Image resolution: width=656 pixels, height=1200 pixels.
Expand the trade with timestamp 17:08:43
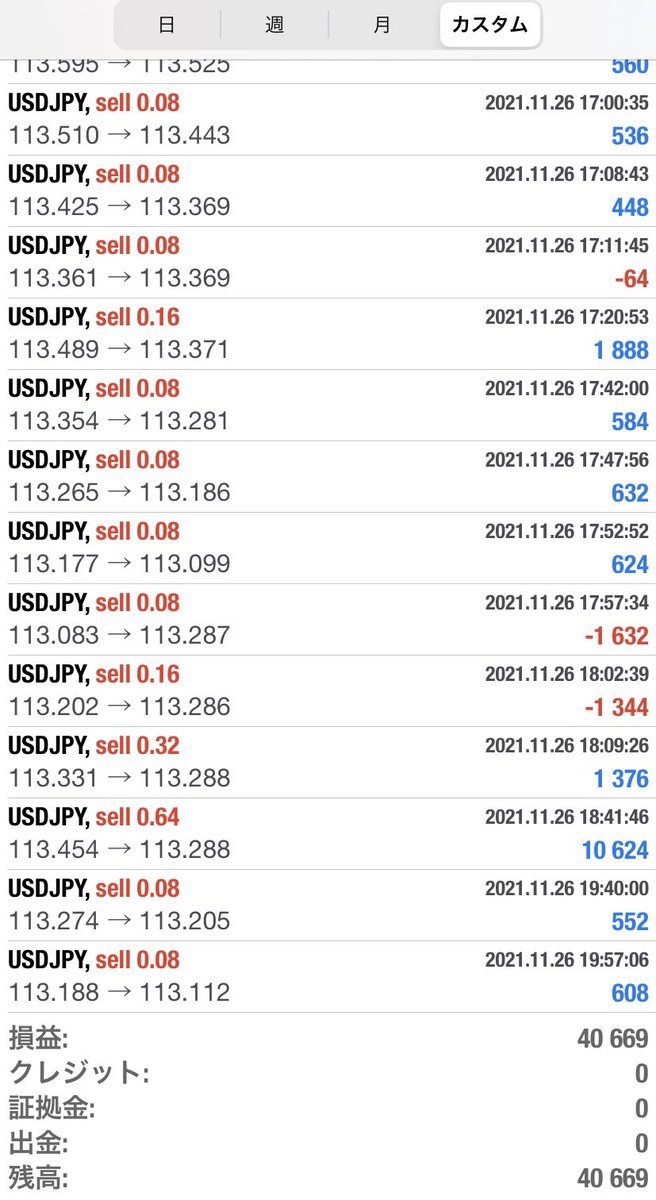point(328,191)
